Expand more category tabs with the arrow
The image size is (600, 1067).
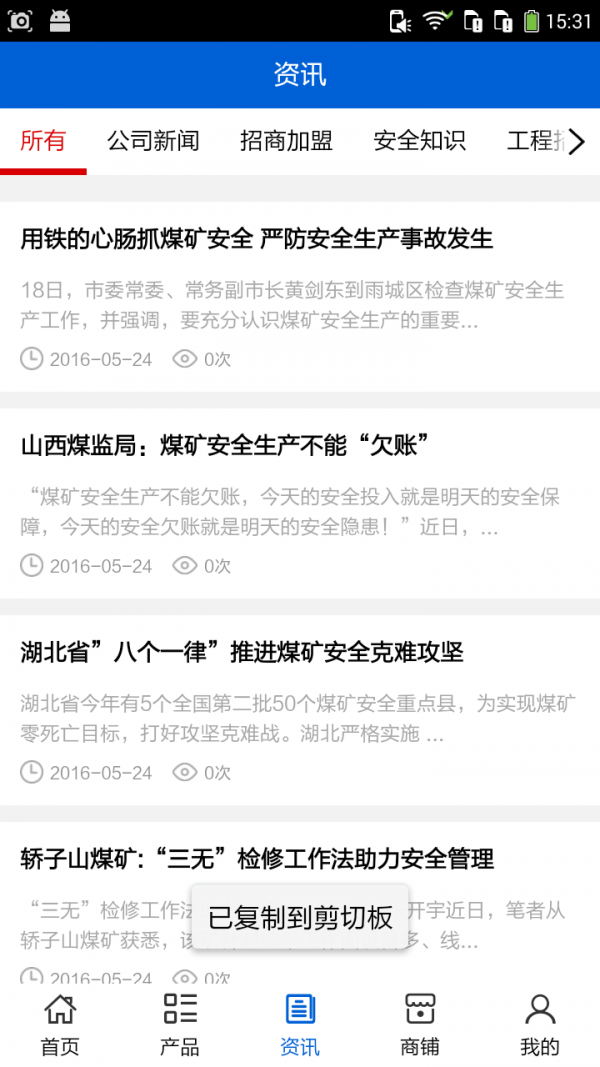coord(577,142)
